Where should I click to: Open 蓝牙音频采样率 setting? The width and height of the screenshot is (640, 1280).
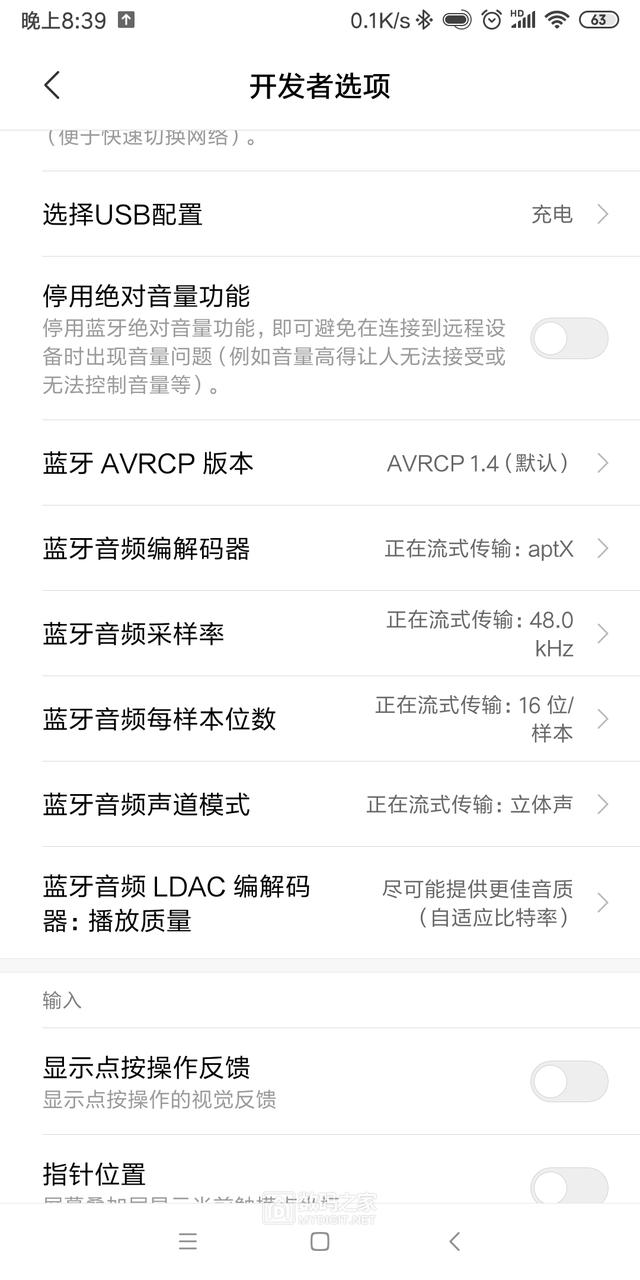click(320, 634)
